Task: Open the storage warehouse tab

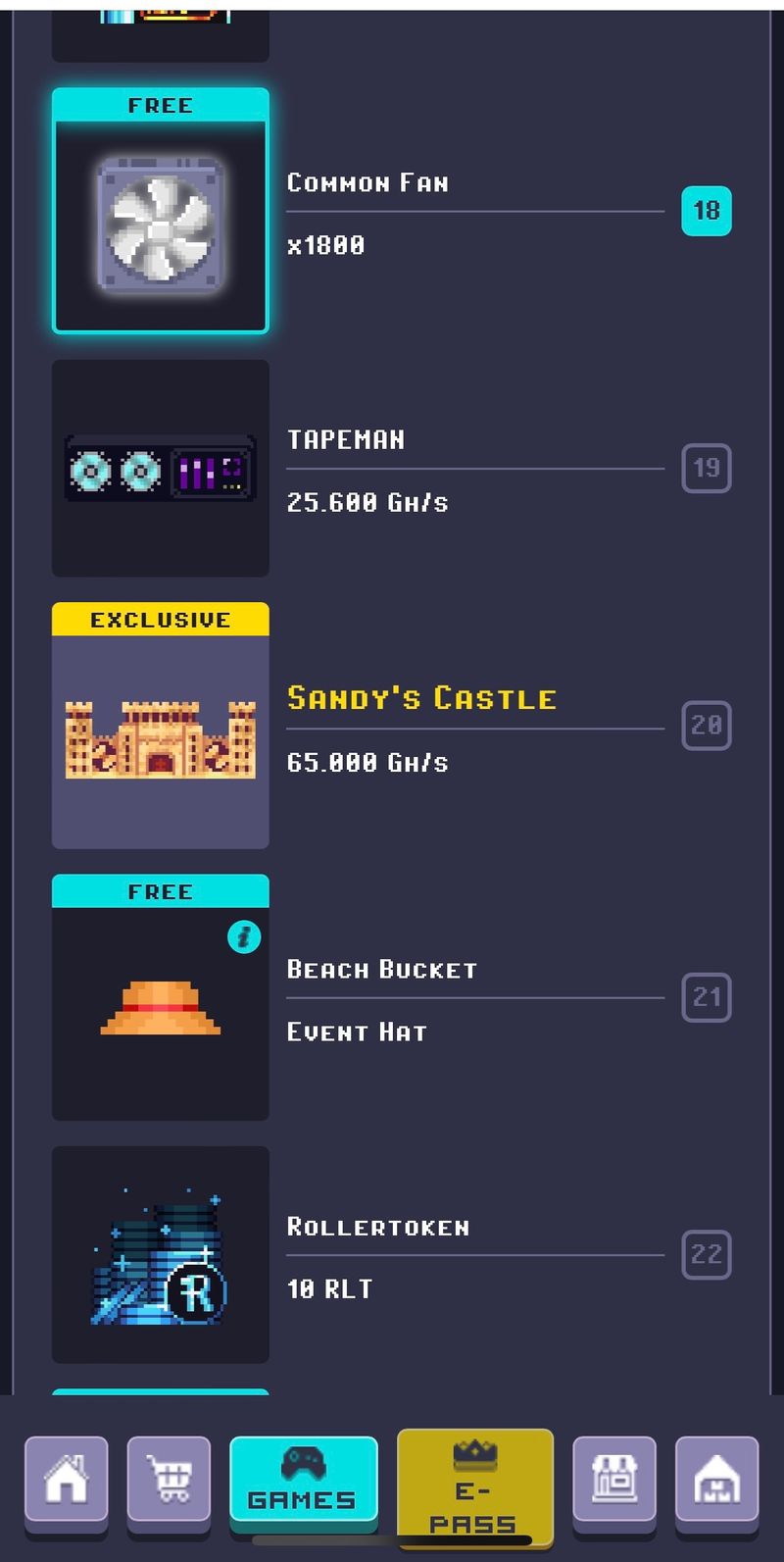Action: point(716,1480)
